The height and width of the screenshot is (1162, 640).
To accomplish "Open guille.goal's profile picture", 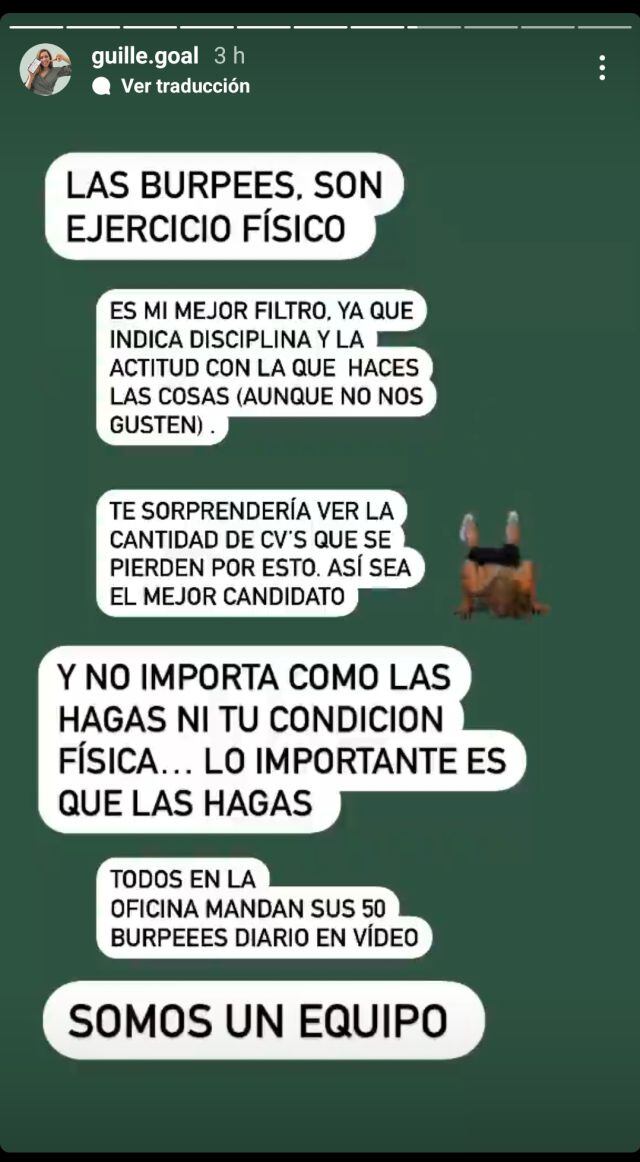I will 45,70.
